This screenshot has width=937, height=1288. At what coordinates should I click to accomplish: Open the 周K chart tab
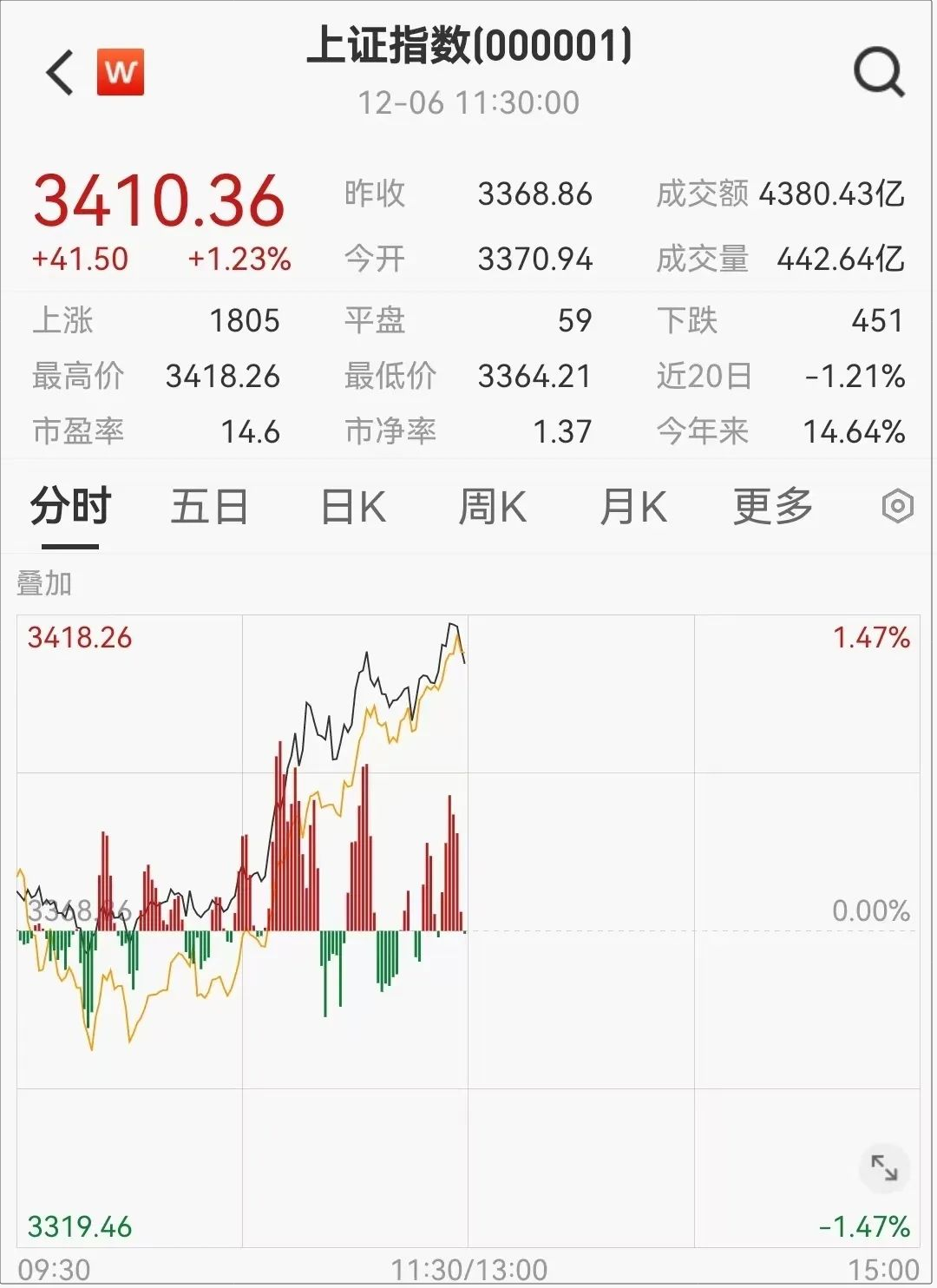pos(492,507)
